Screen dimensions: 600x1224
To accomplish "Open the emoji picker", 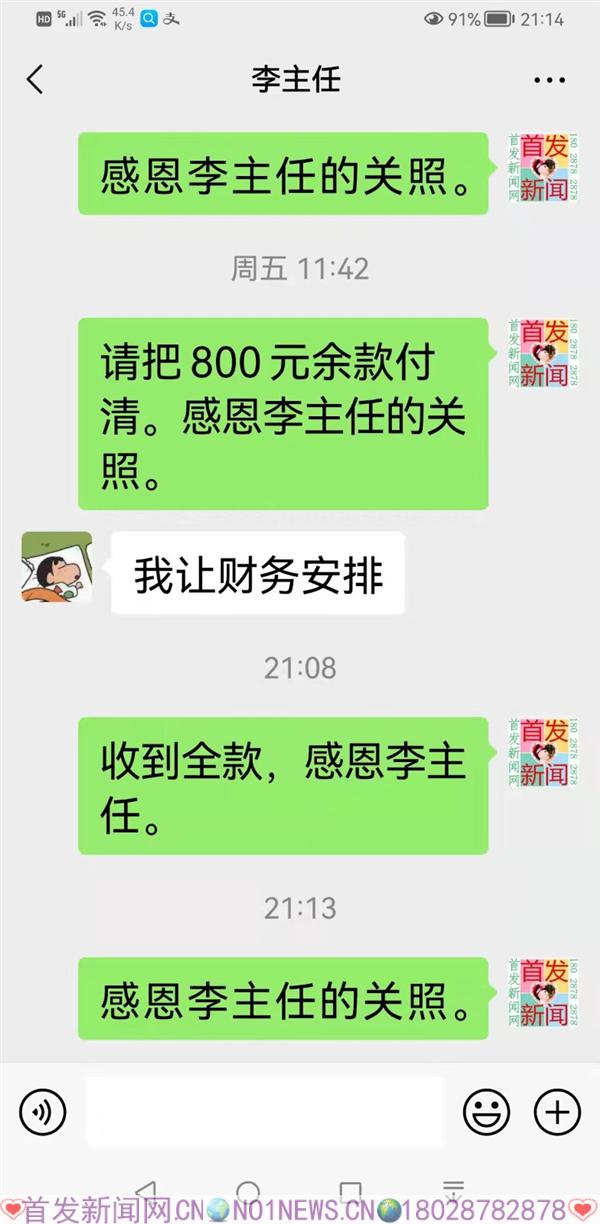I will [x=486, y=1111].
